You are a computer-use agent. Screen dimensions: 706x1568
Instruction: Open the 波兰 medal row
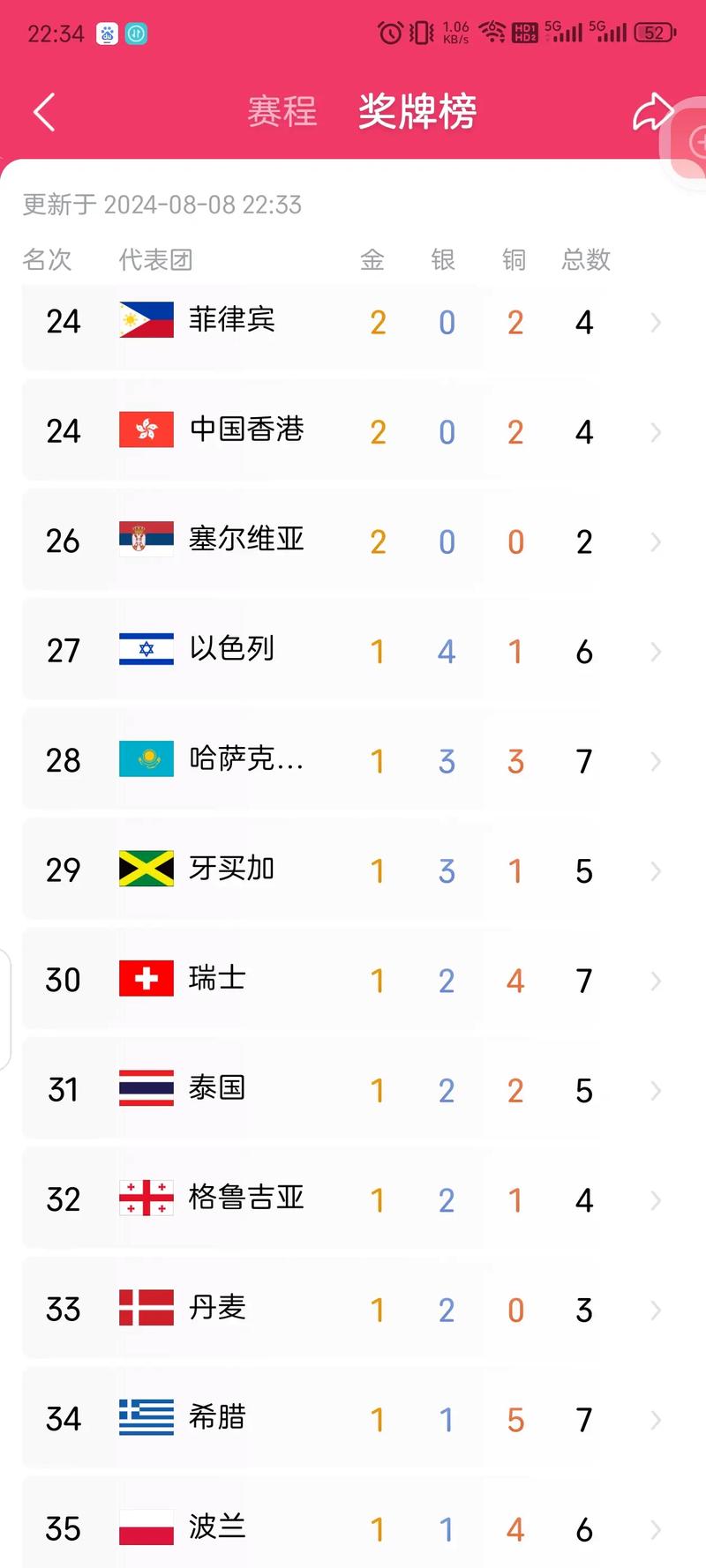353,1528
